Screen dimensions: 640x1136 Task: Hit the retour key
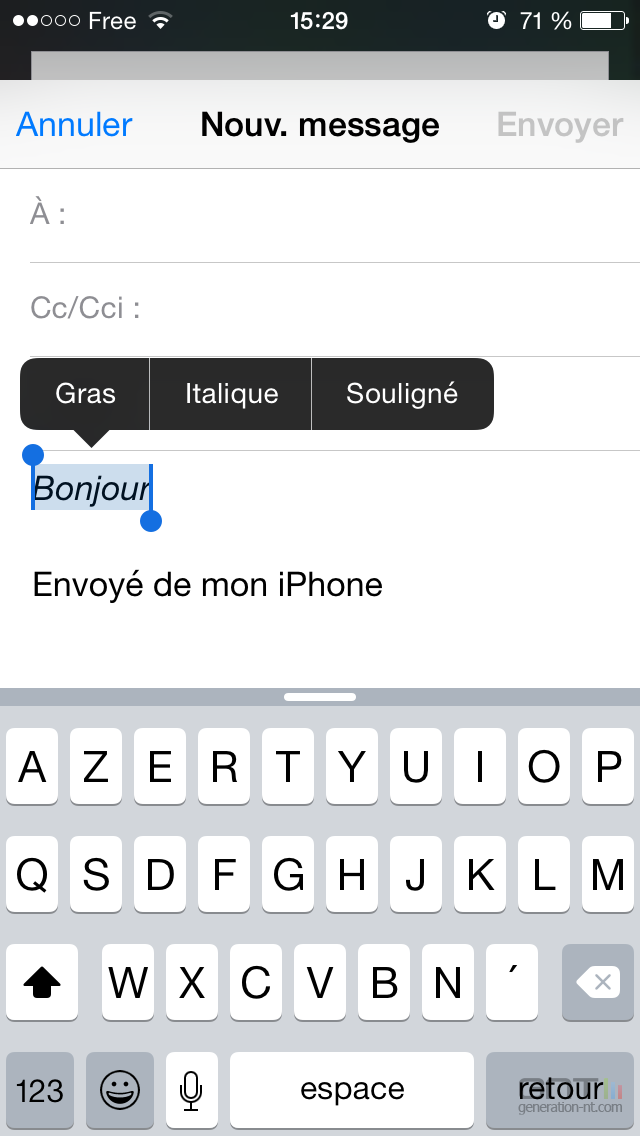click(x=560, y=1090)
